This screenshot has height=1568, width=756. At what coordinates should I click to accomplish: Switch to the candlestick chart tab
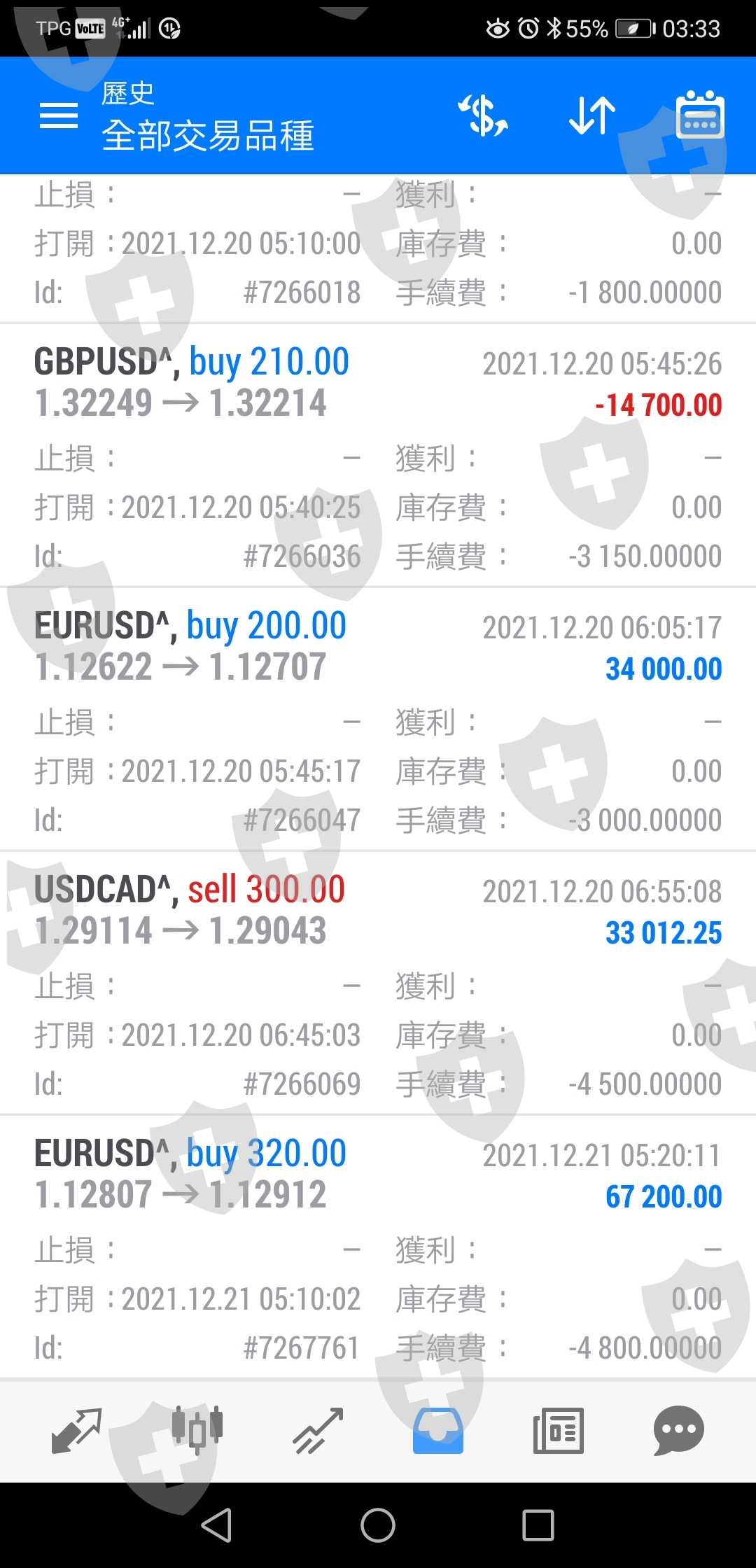tap(197, 1430)
